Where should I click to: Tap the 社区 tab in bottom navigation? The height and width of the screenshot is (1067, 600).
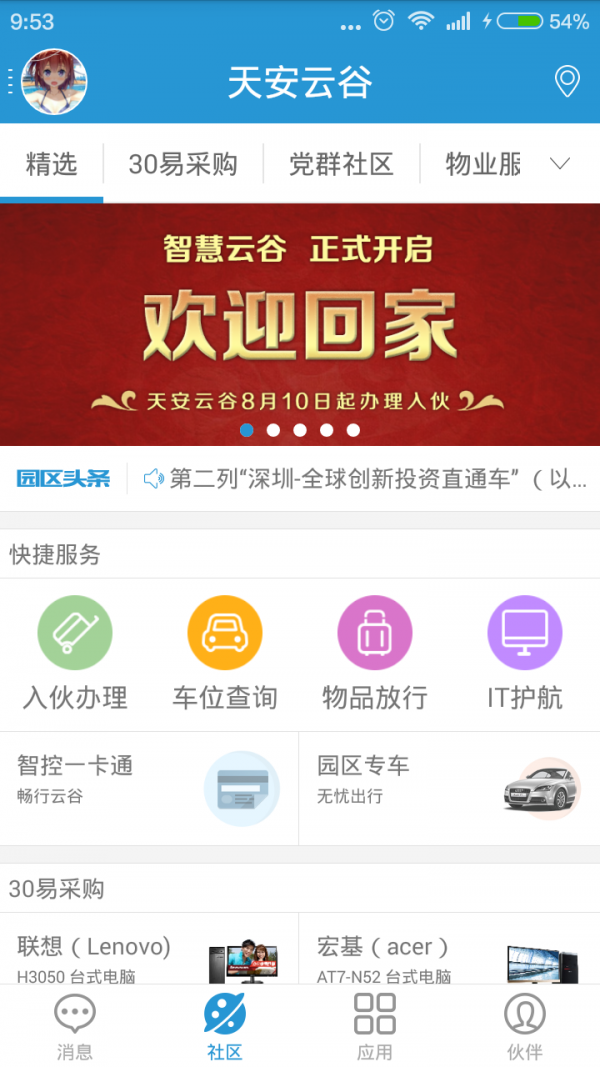click(225, 1026)
